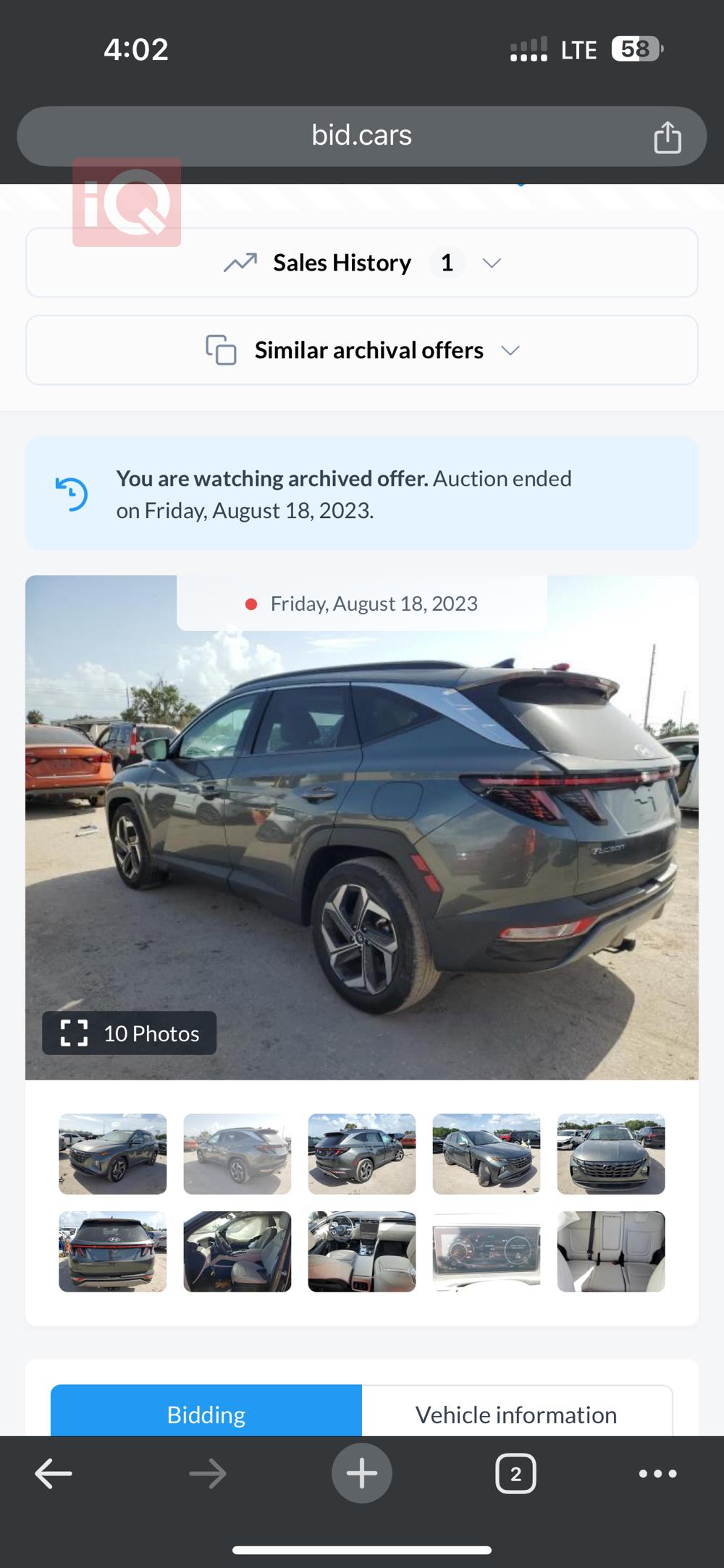The width and height of the screenshot is (724, 1568).
Task: Open the tab switcher showing 2 tabs
Action: coord(515,1473)
